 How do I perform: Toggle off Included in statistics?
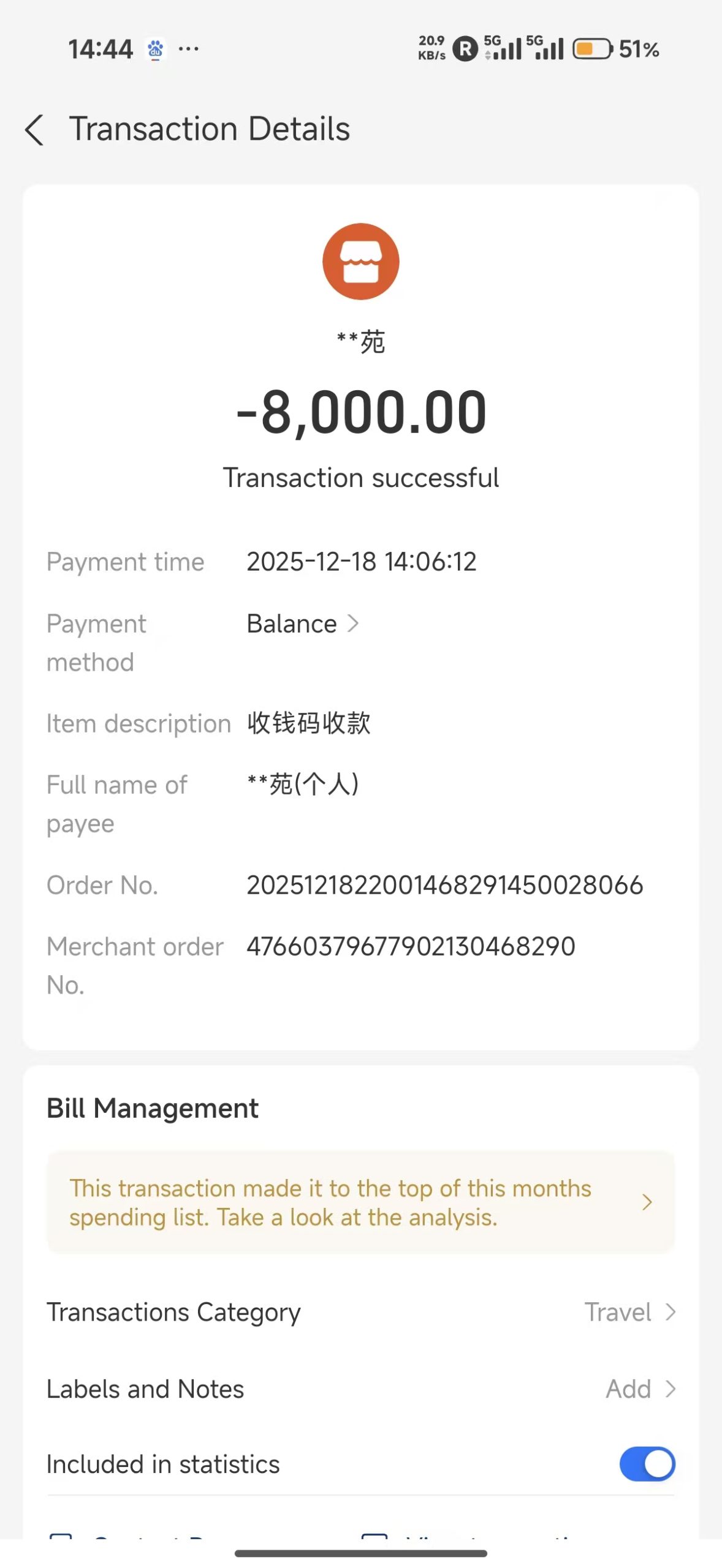pyautogui.click(x=647, y=1464)
